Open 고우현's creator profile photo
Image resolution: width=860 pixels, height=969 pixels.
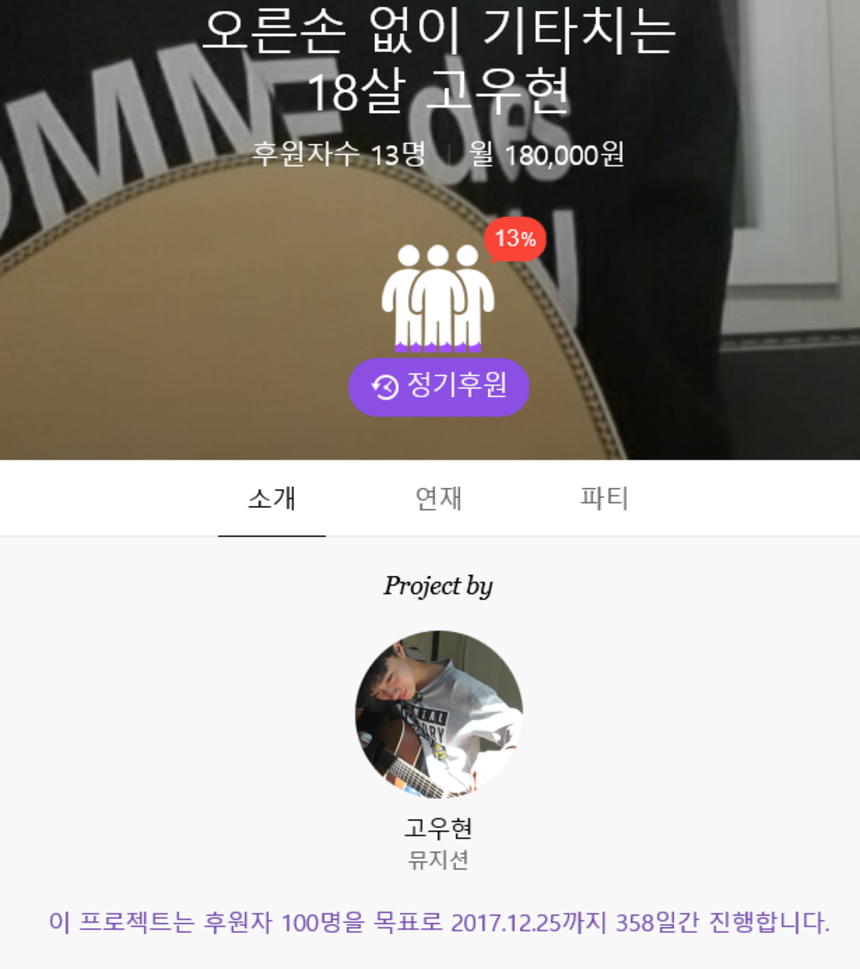(x=438, y=714)
